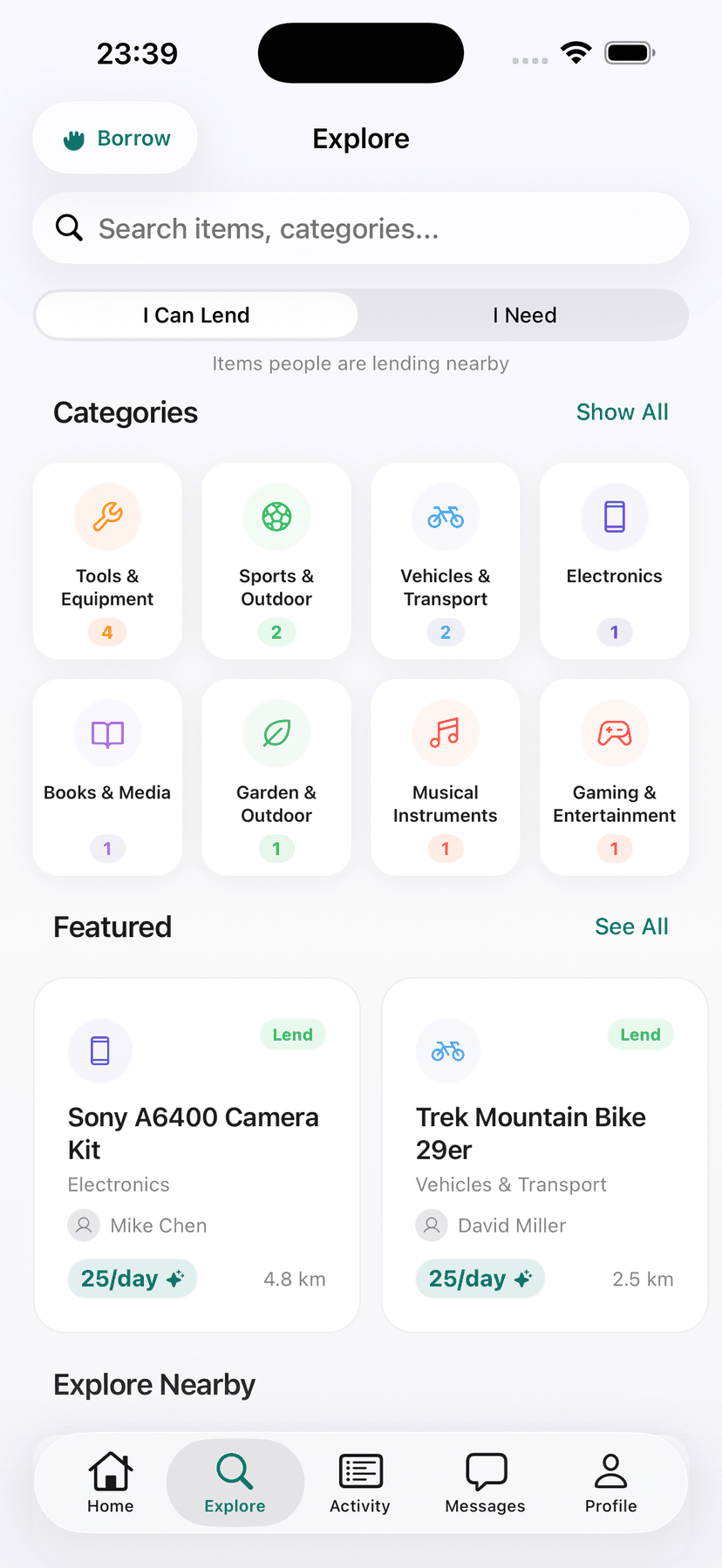Image resolution: width=722 pixels, height=1568 pixels.
Task: Select the Garden & Outdoor leaf icon
Action: point(276,733)
